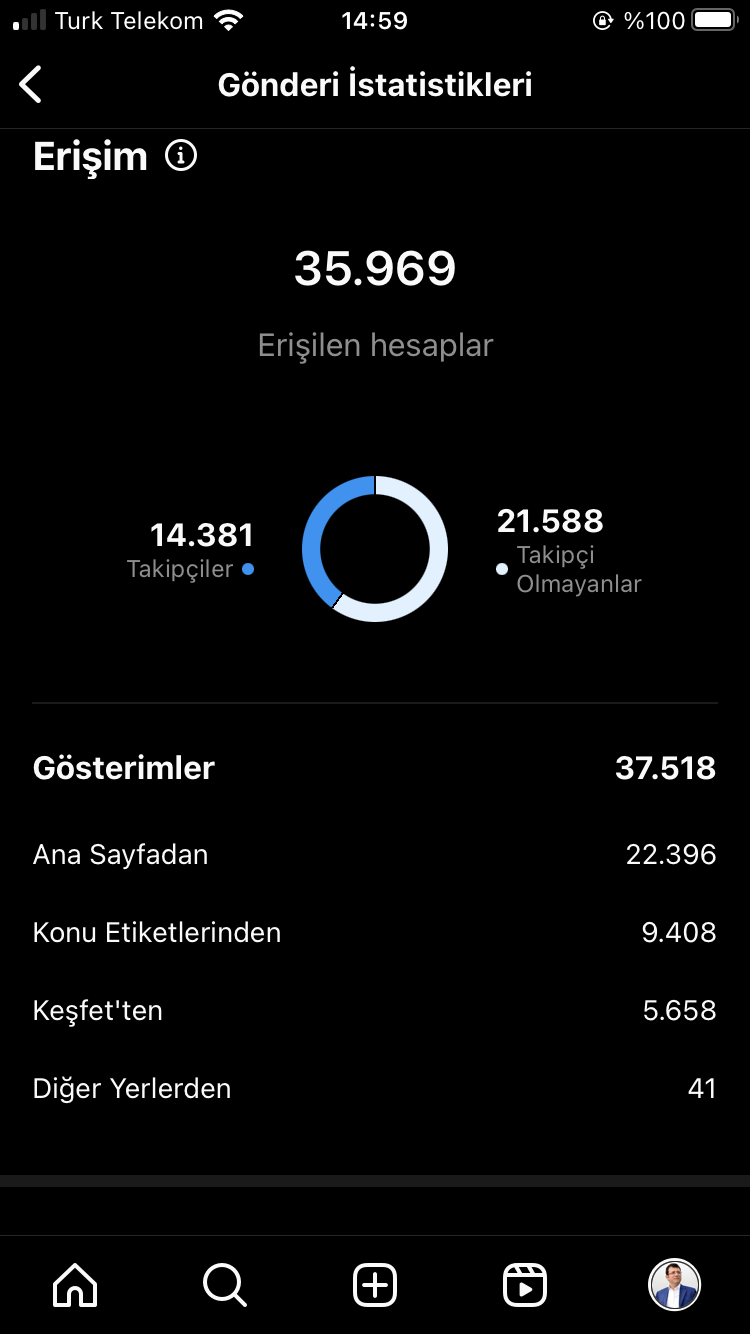Open the Home tab
Screen dimensions: 750x1334
tap(75, 1285)
